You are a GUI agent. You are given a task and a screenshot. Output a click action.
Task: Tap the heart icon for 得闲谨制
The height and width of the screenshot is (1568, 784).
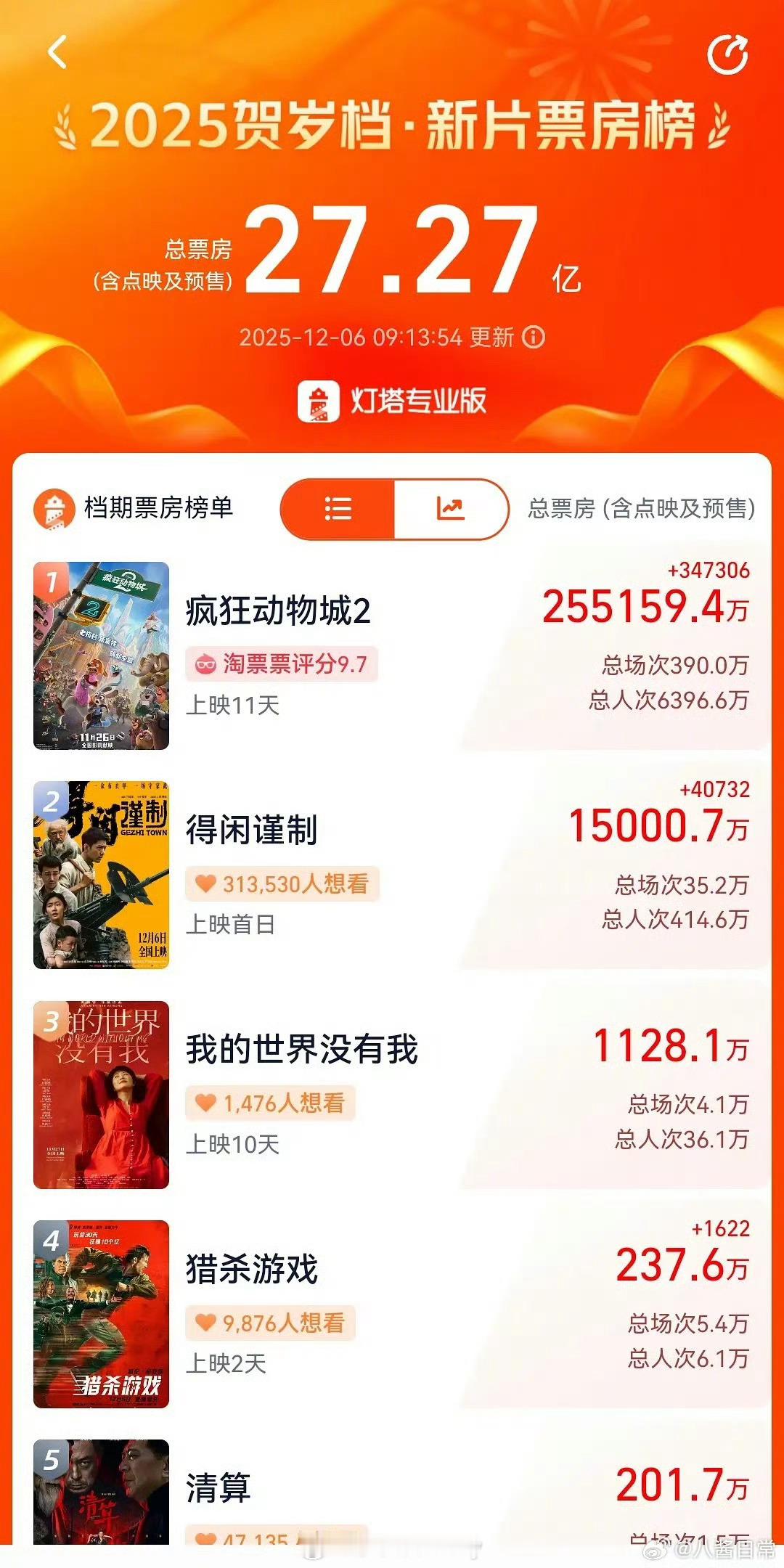[x=207, y=885]
